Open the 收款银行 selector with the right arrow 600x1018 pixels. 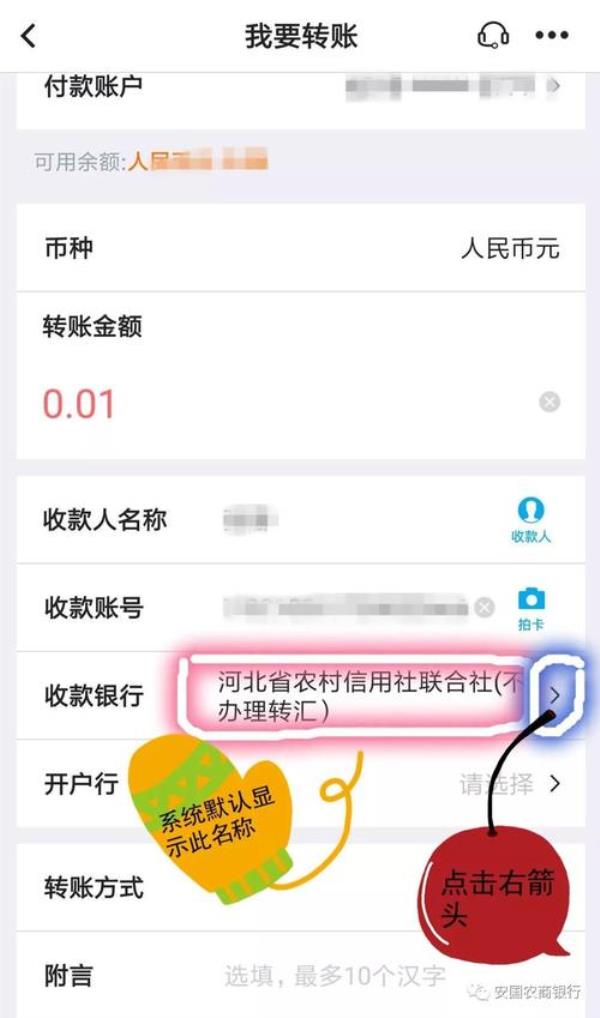pyautogui.click(x=556, y=695)
